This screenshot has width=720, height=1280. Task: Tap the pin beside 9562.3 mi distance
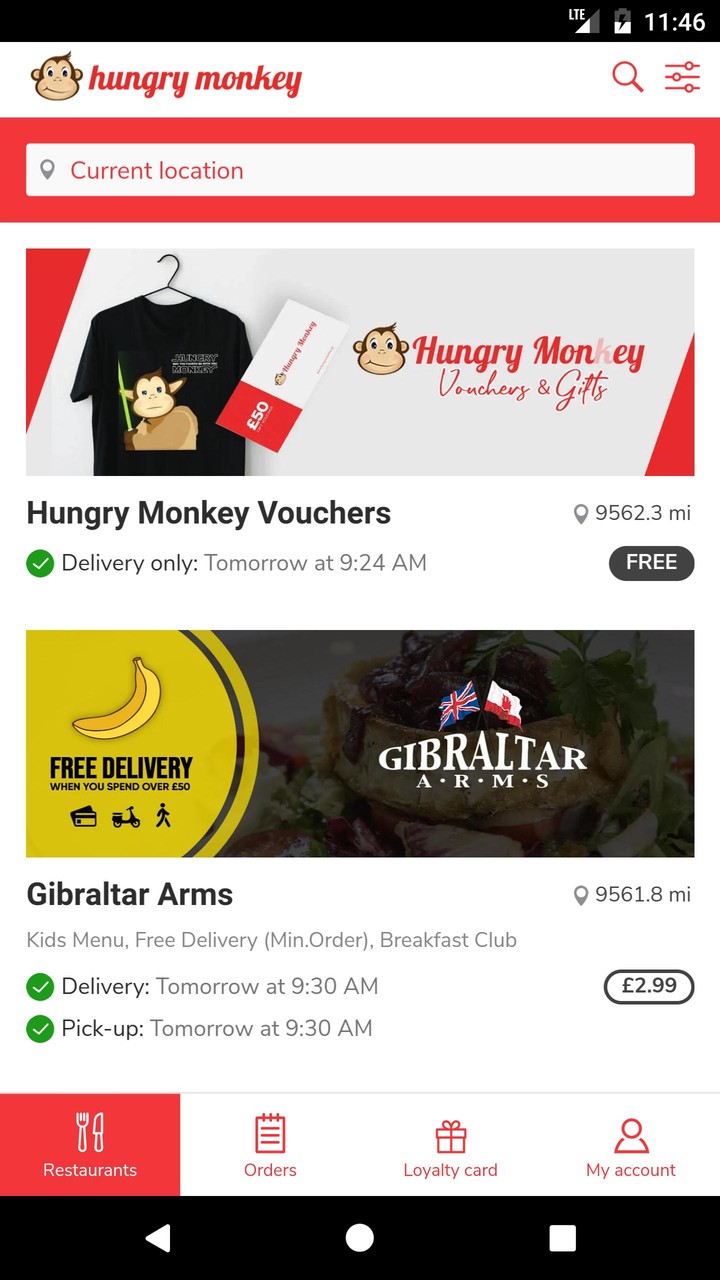pos(581,513)
